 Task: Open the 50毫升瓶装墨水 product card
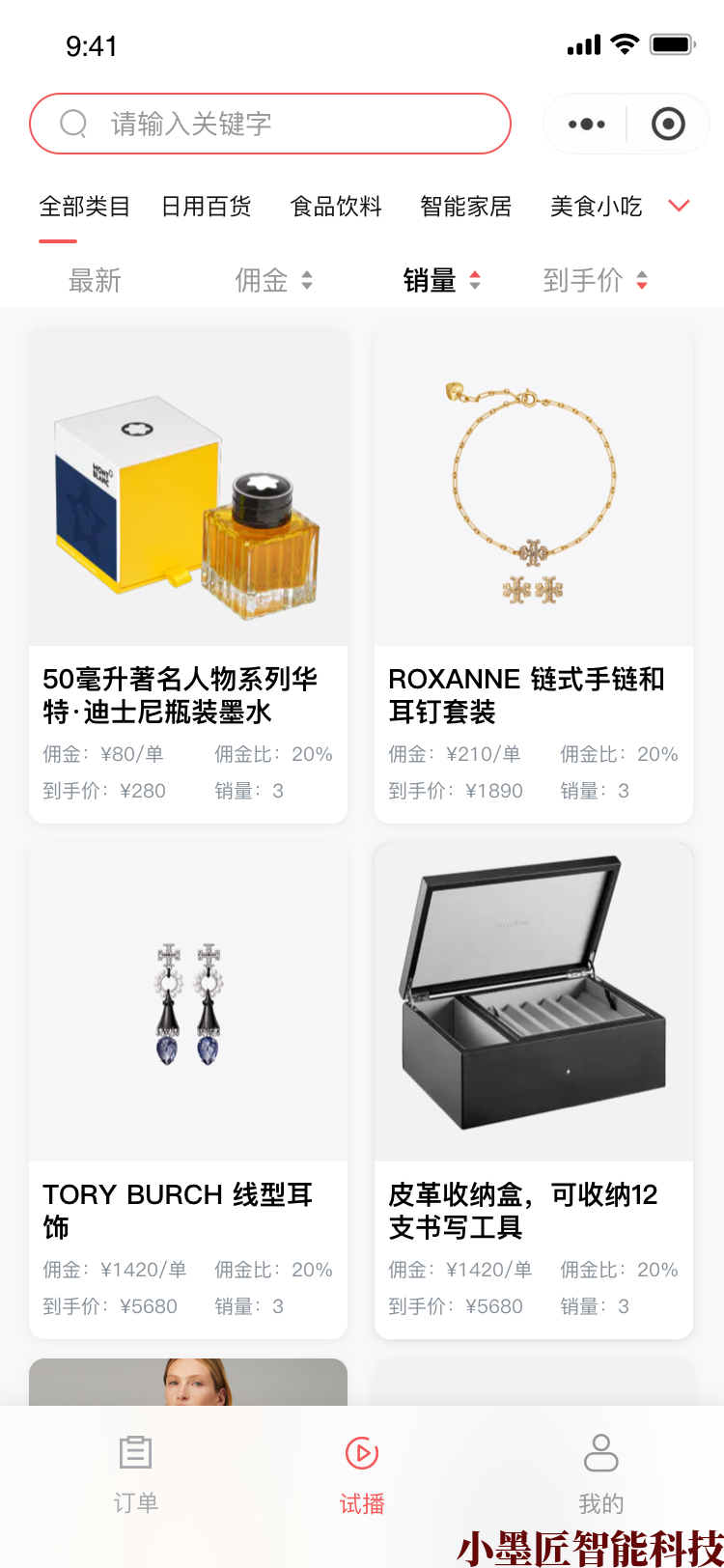tap(188, 574)
